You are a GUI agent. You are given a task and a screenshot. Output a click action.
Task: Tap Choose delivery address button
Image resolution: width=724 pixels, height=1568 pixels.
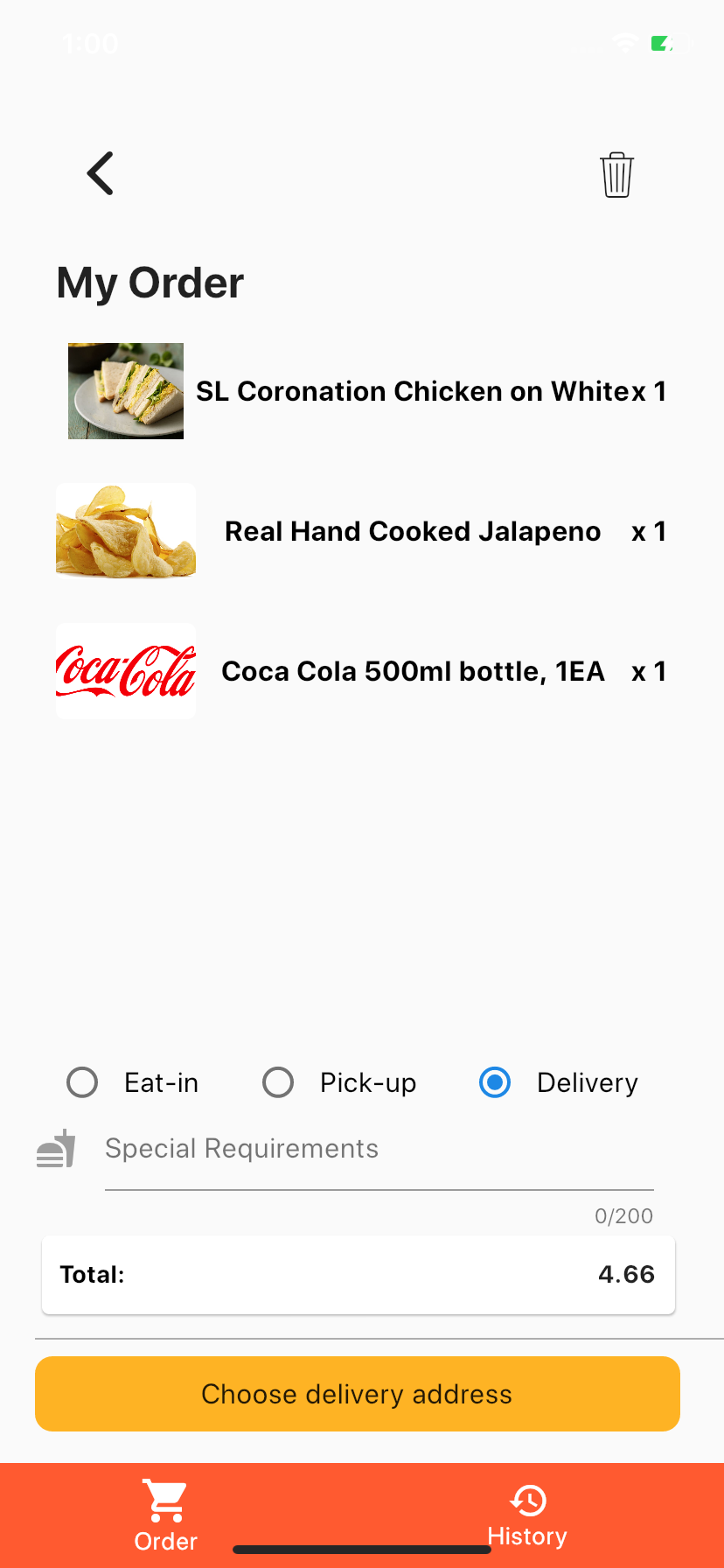click(x=358, y=1394)
